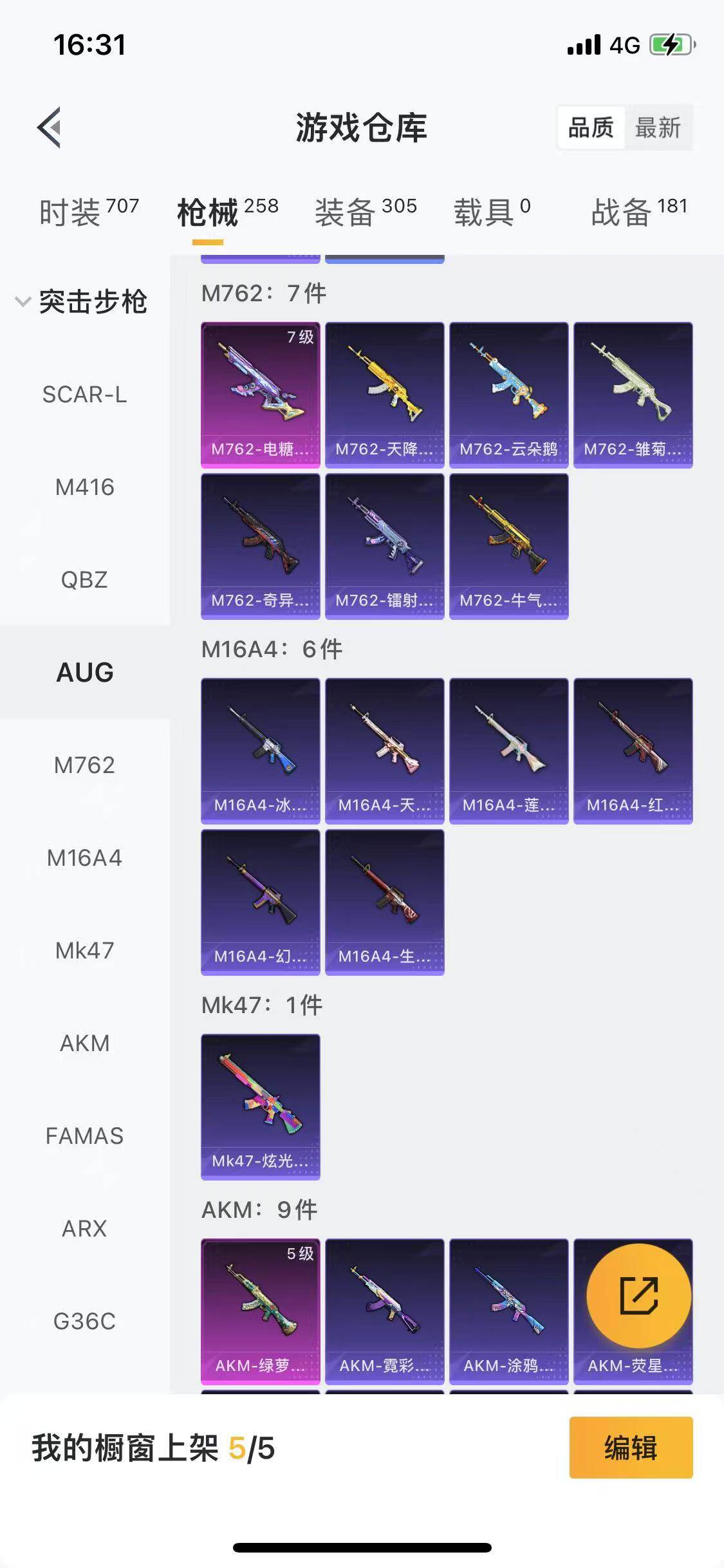
Task: Open the AKM-绿萝 level 5 skin
Action: 260,1311
